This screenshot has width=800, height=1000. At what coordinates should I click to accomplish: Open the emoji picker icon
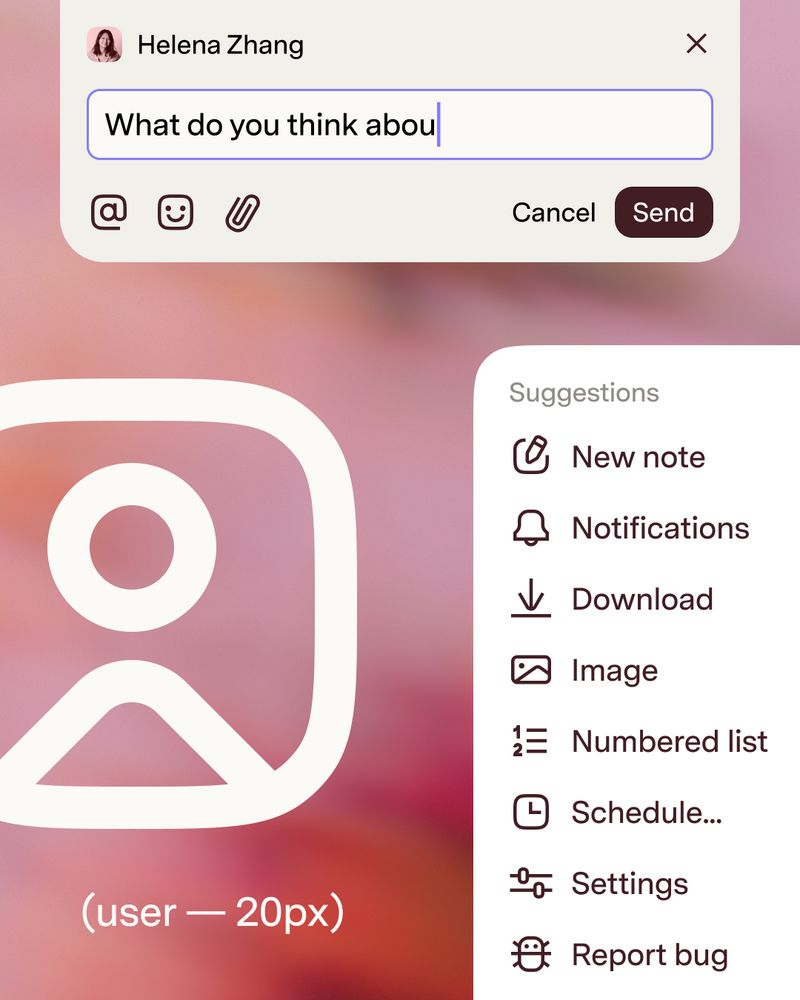pyautogui.click(x=177, y=212)
